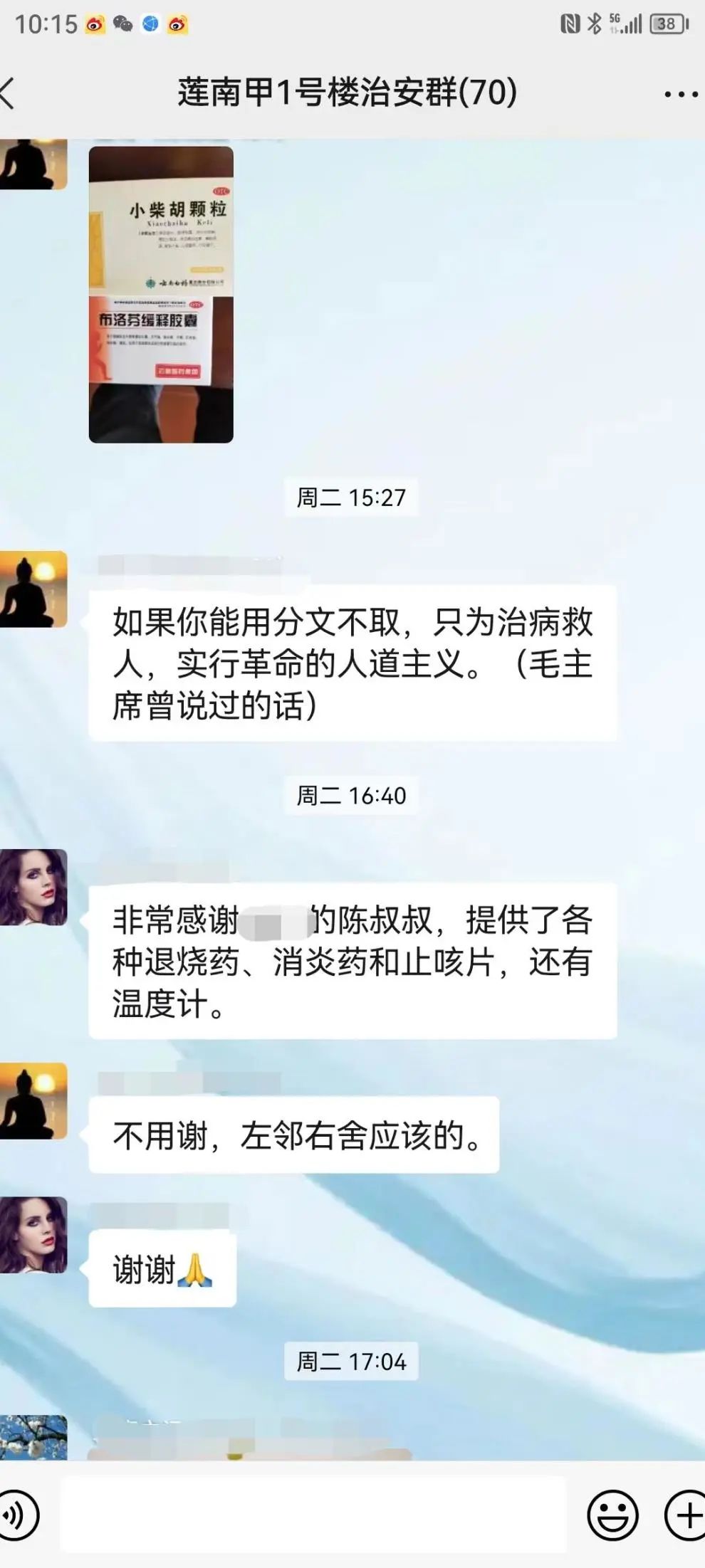Go back from the group chat
705x1568 pixels.
tap(9, 93)
